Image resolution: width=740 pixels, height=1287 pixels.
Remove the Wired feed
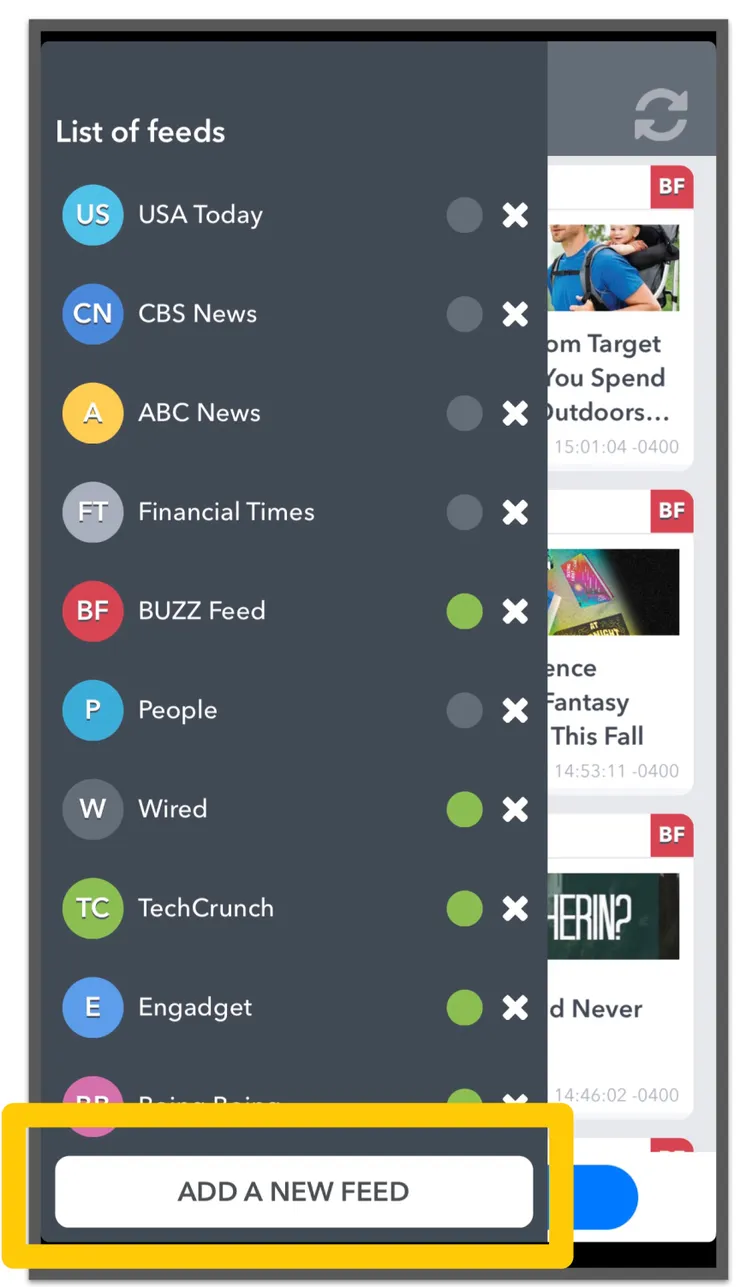click(515, 809)
